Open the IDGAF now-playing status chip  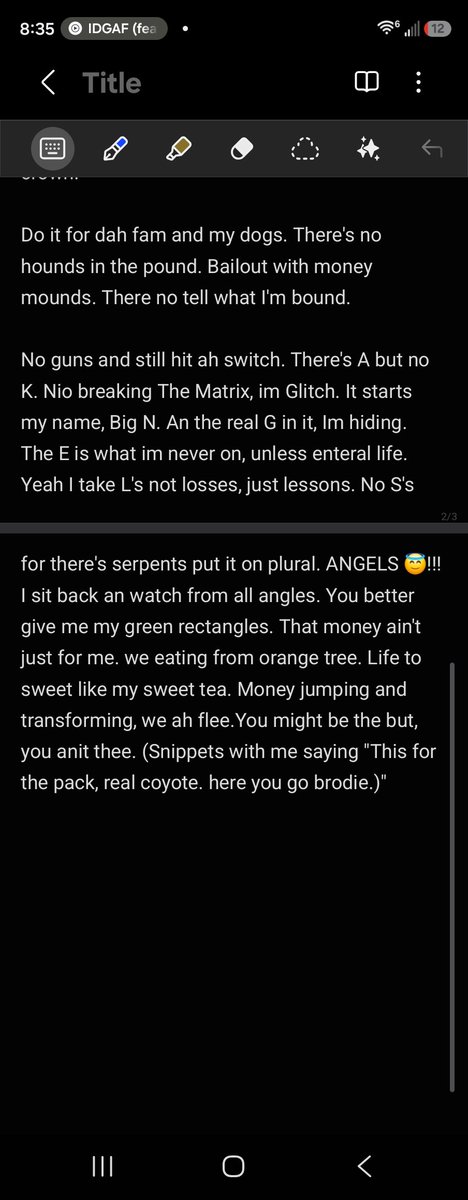113,29
